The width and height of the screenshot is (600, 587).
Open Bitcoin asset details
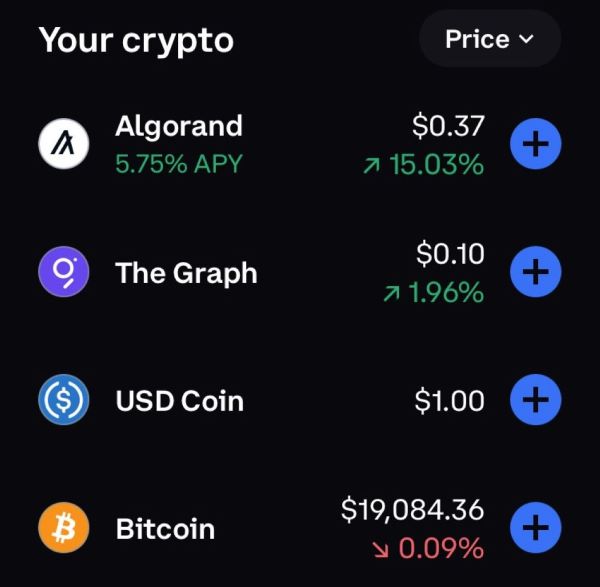(x=166, y=528)
